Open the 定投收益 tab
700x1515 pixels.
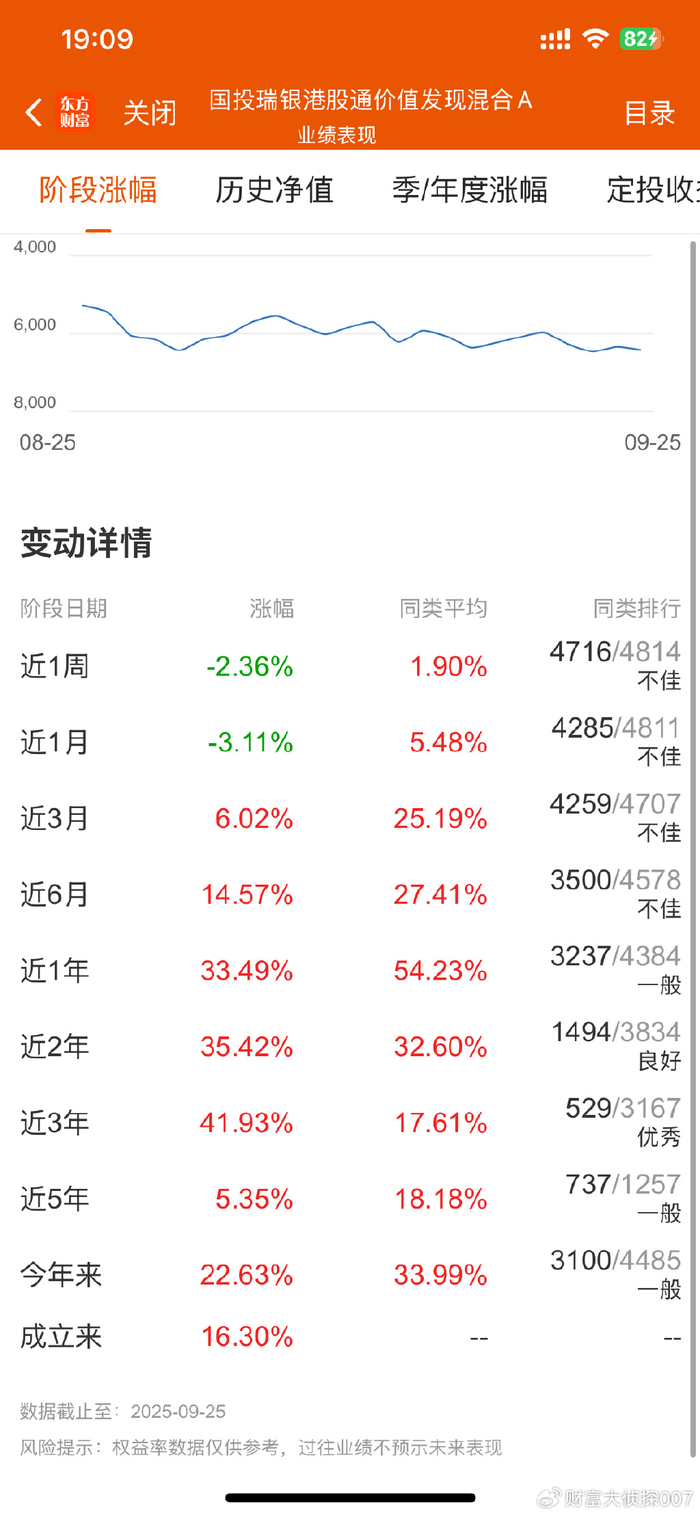tap(652, 190)
